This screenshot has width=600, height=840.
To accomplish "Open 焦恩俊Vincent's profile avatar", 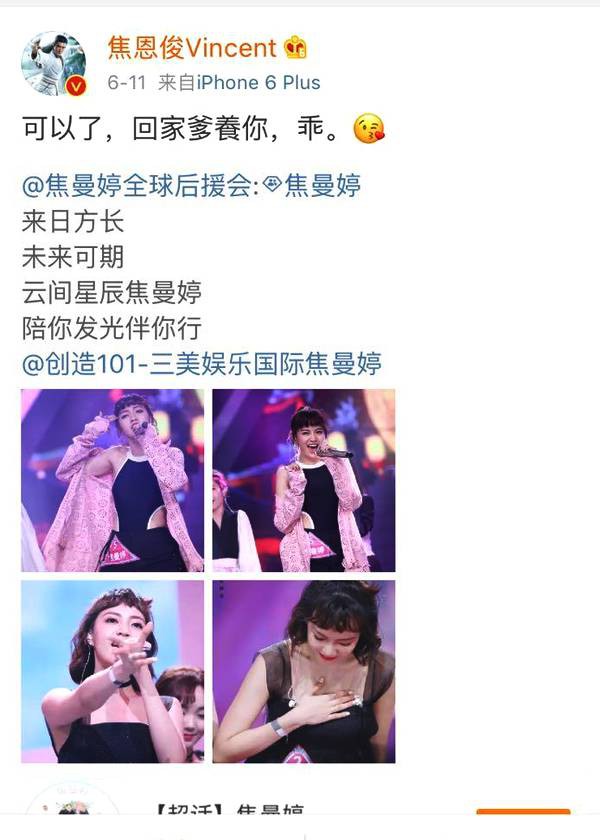I will pos(54,63).
